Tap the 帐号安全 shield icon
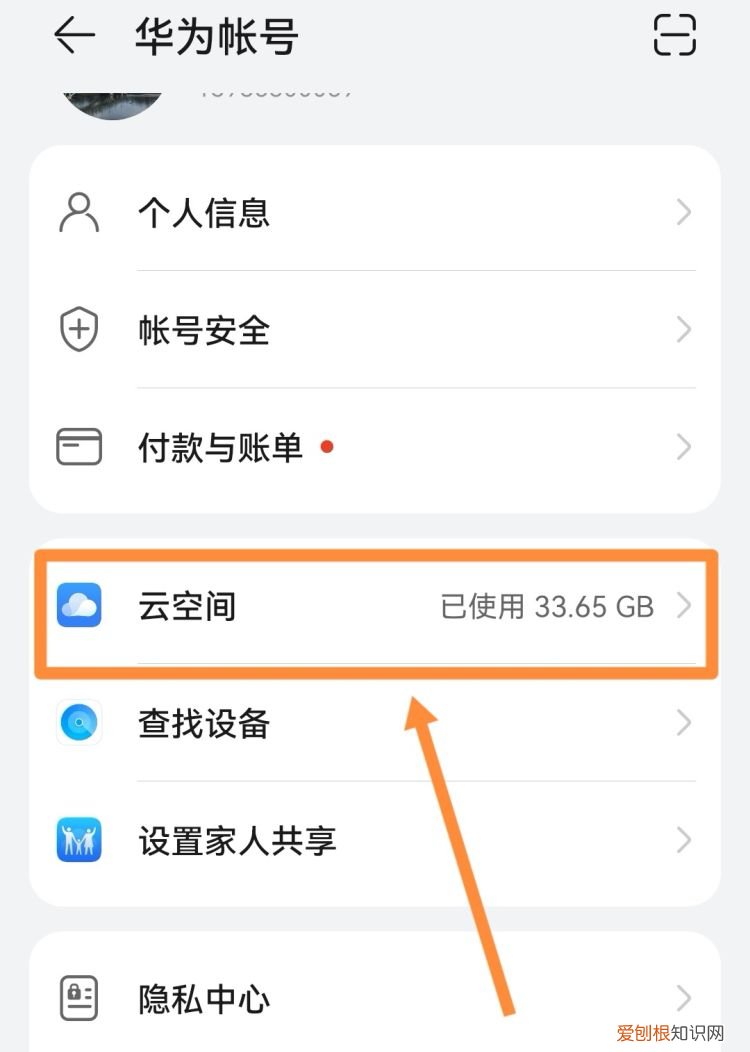 point(78,329)
